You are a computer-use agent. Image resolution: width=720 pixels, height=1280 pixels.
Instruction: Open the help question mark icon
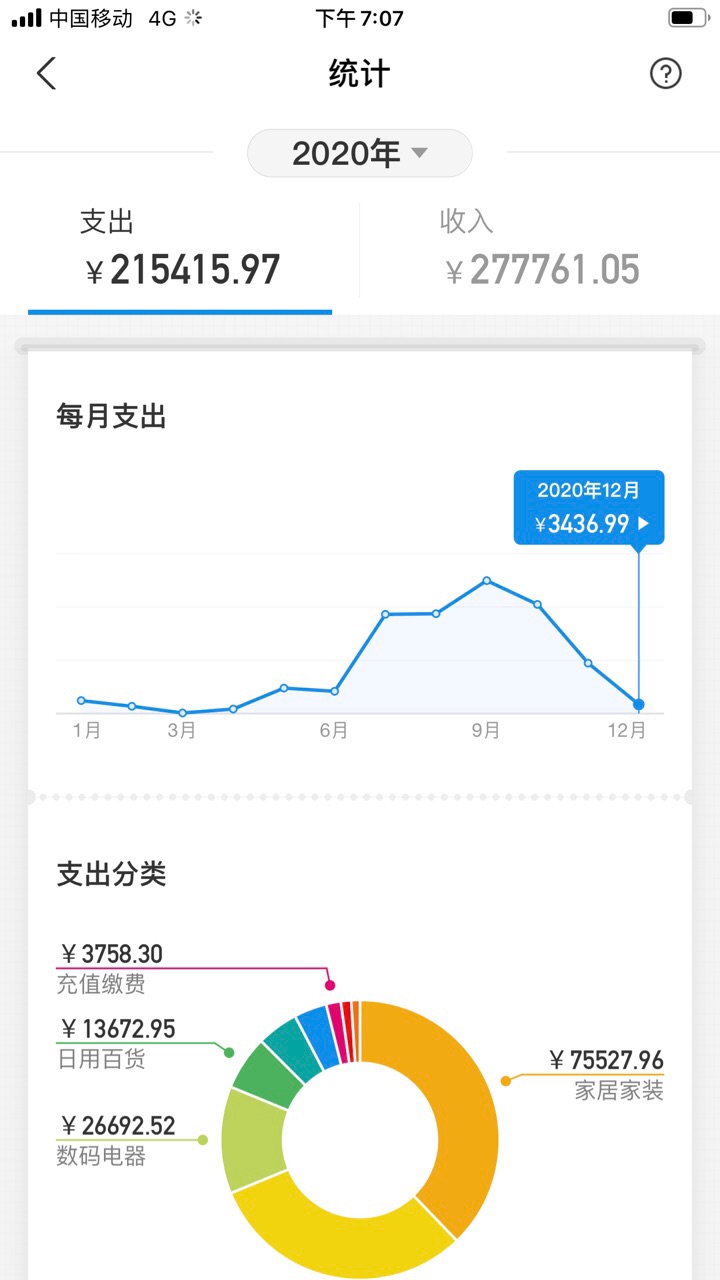(x=665, y=73)
